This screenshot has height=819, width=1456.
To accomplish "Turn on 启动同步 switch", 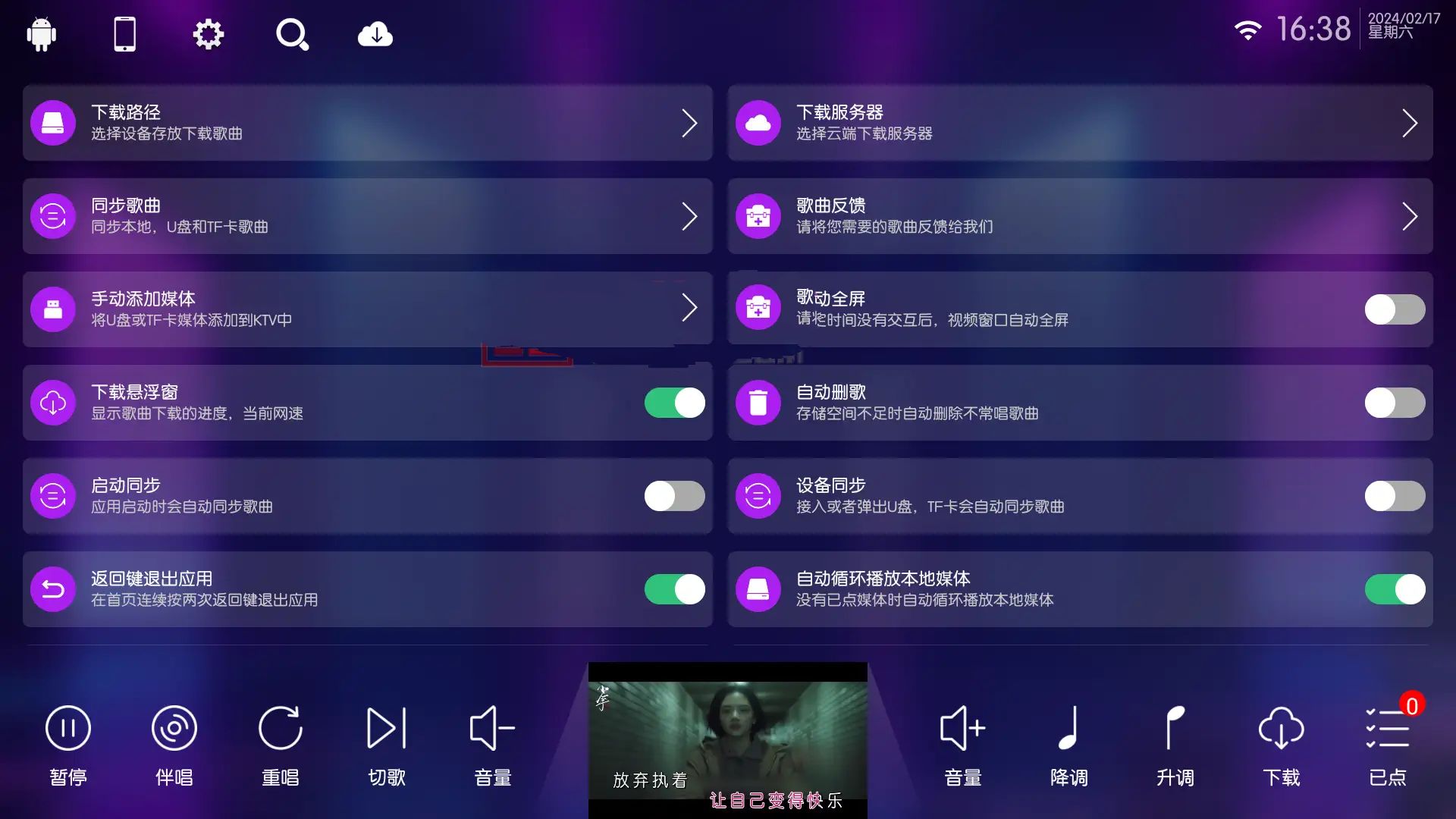I will (674, 496).
